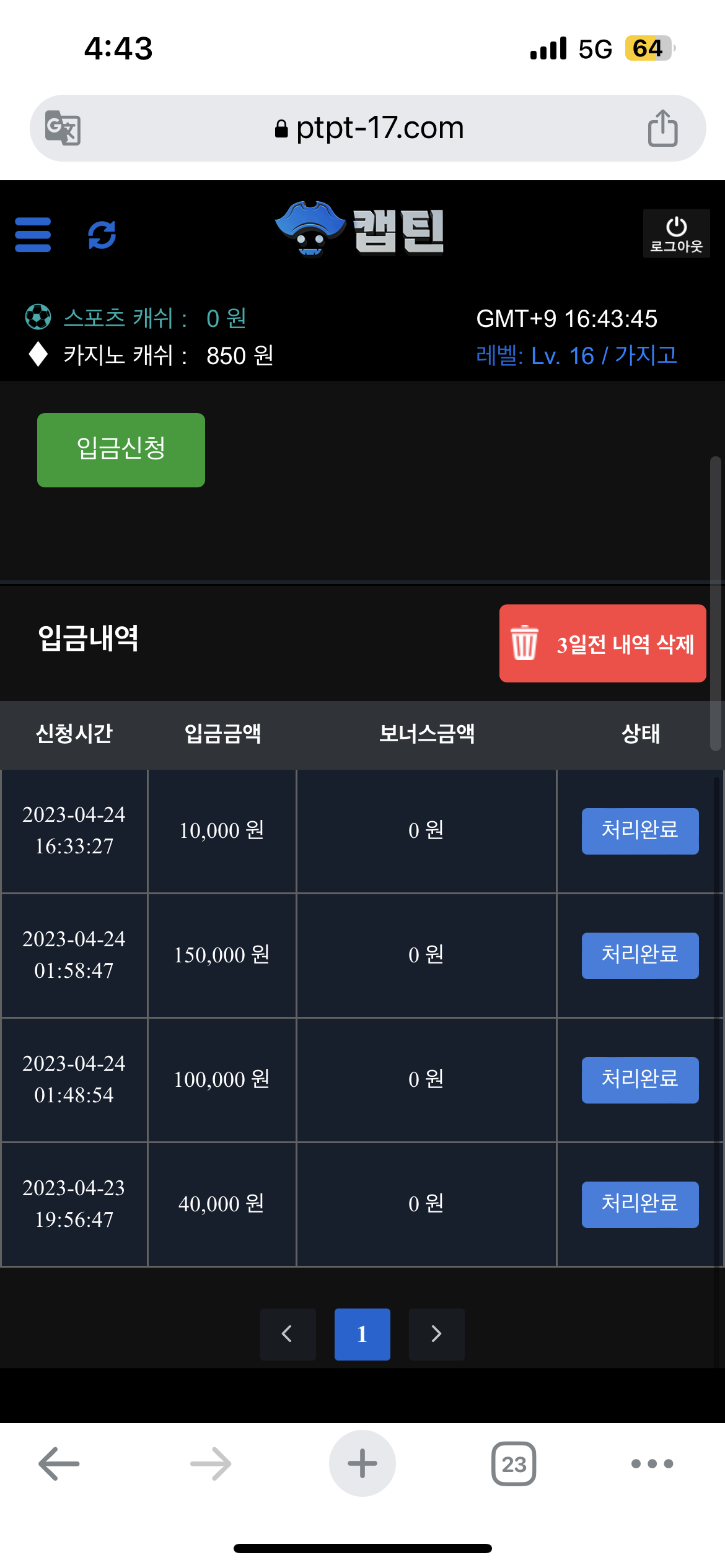Open the hamburger menu
Screen dimensions: 725x1568
tap(33, 235)
